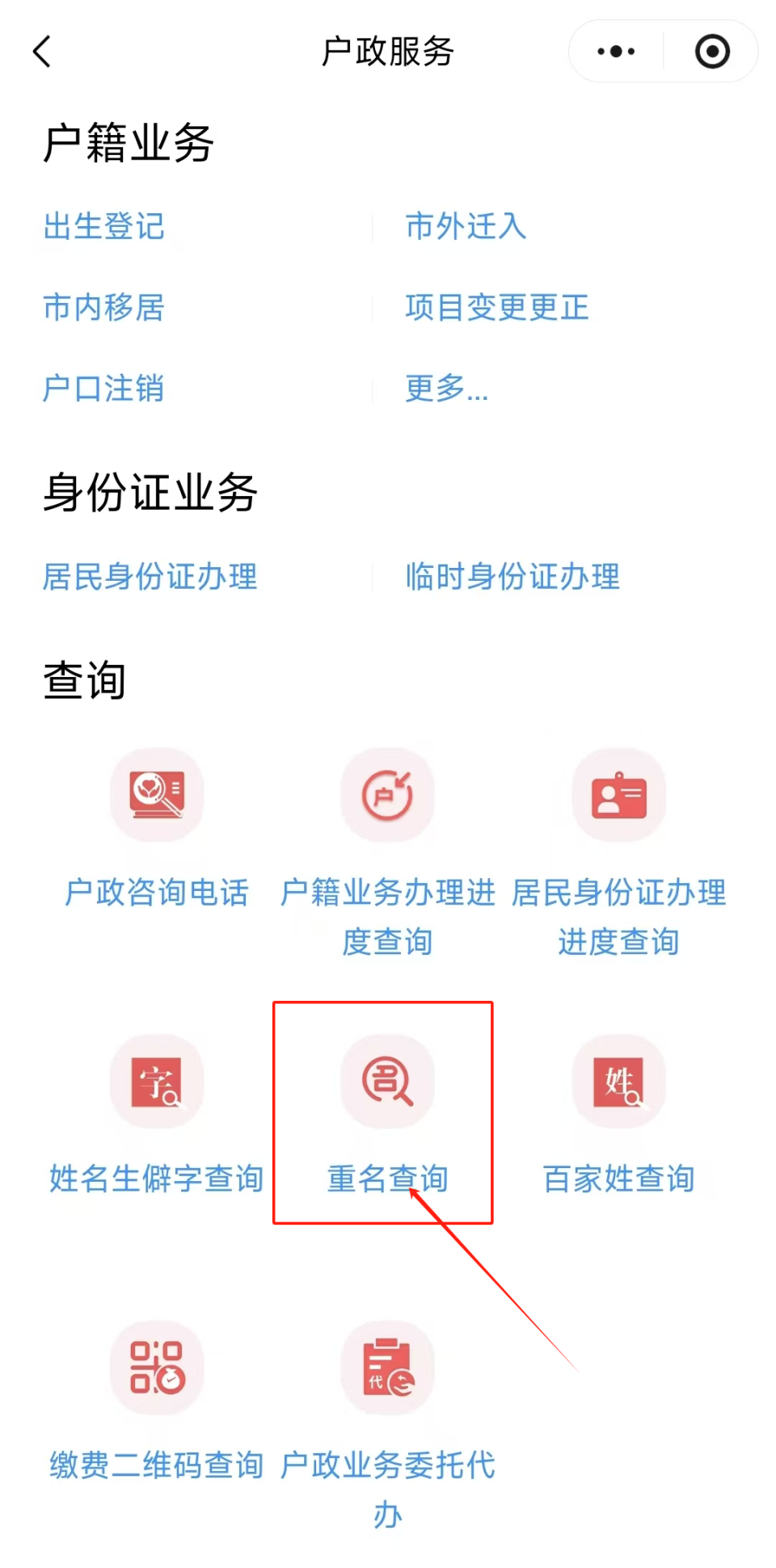Select 户政业务委托代办 delegation service icon
This screenshot has height=1568, width=776.
click(x=387, y=1367)
